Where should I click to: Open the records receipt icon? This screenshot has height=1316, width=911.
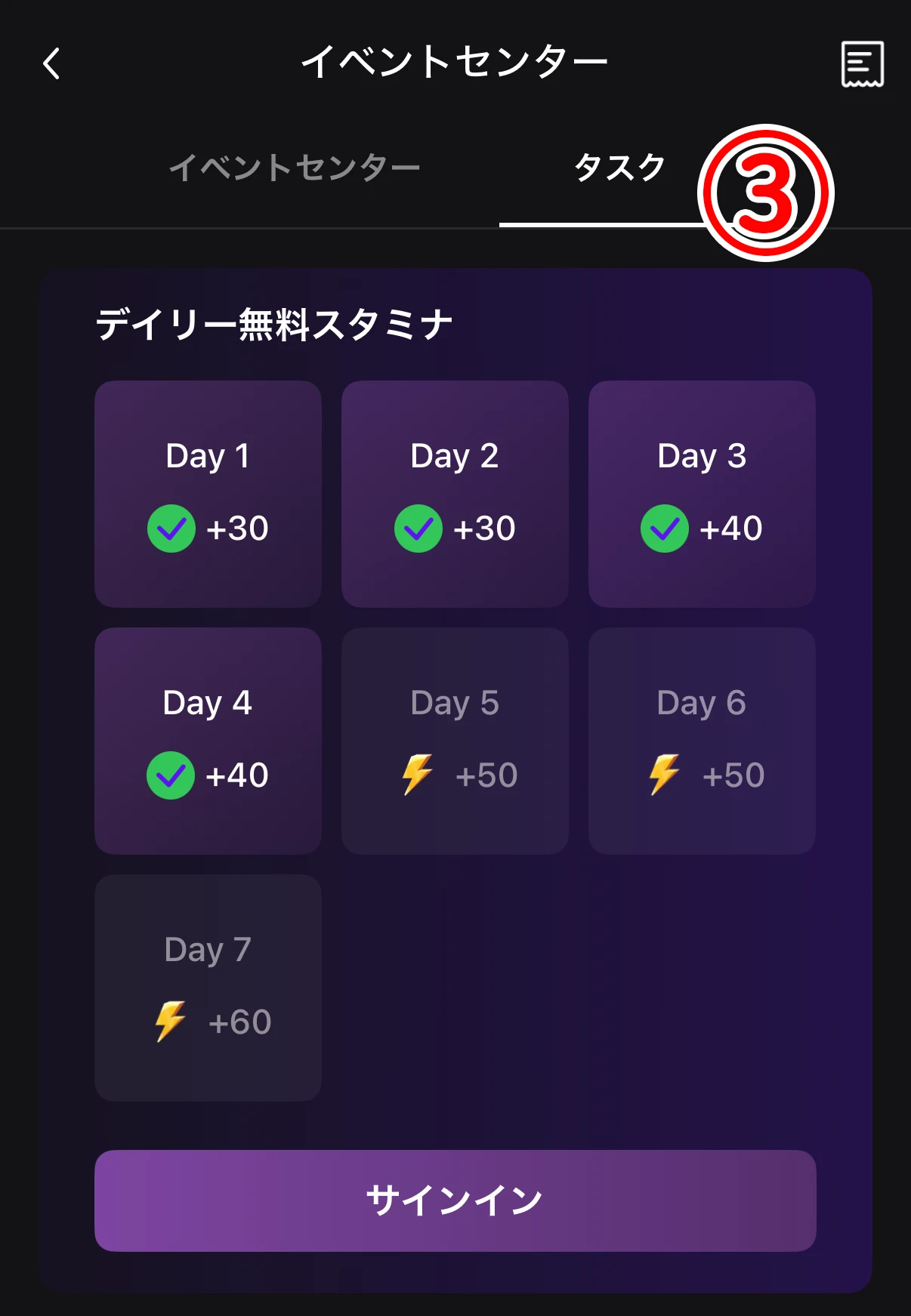click(862, 64)
